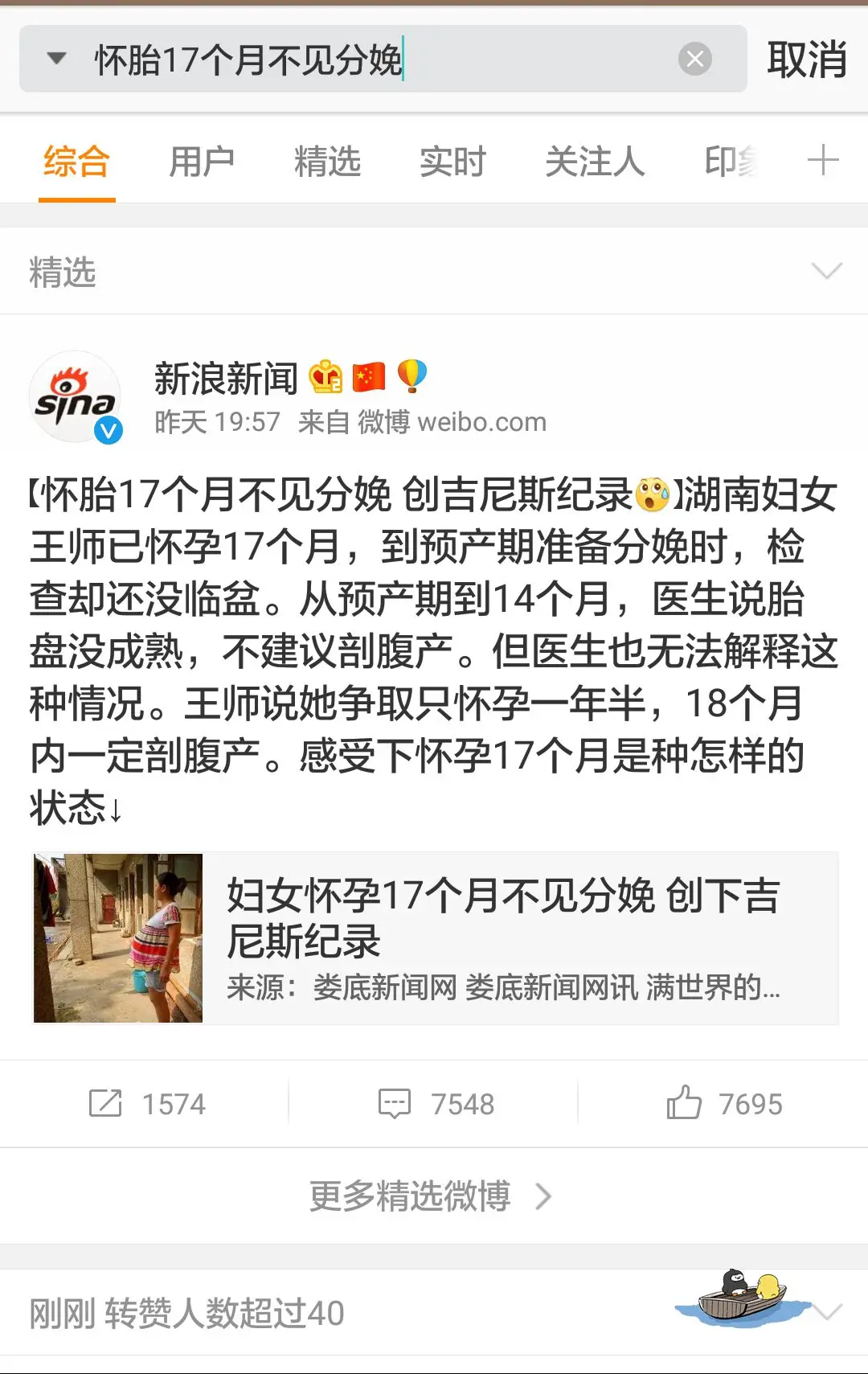Switch to the 综合 tab
Viewport: 868px width, 1374px height.
click(76, 162)
